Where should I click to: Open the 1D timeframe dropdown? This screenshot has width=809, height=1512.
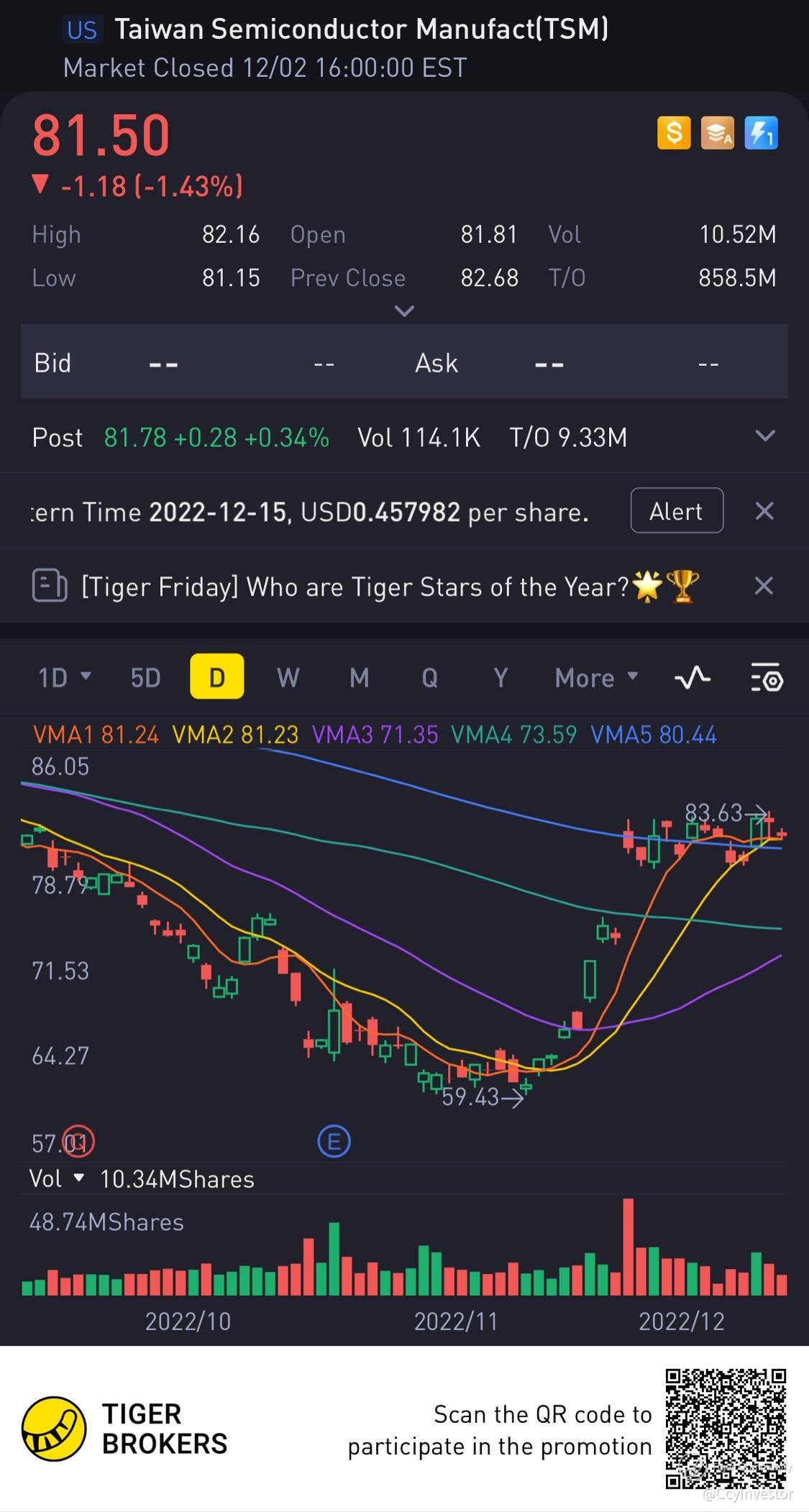point(64,677)
